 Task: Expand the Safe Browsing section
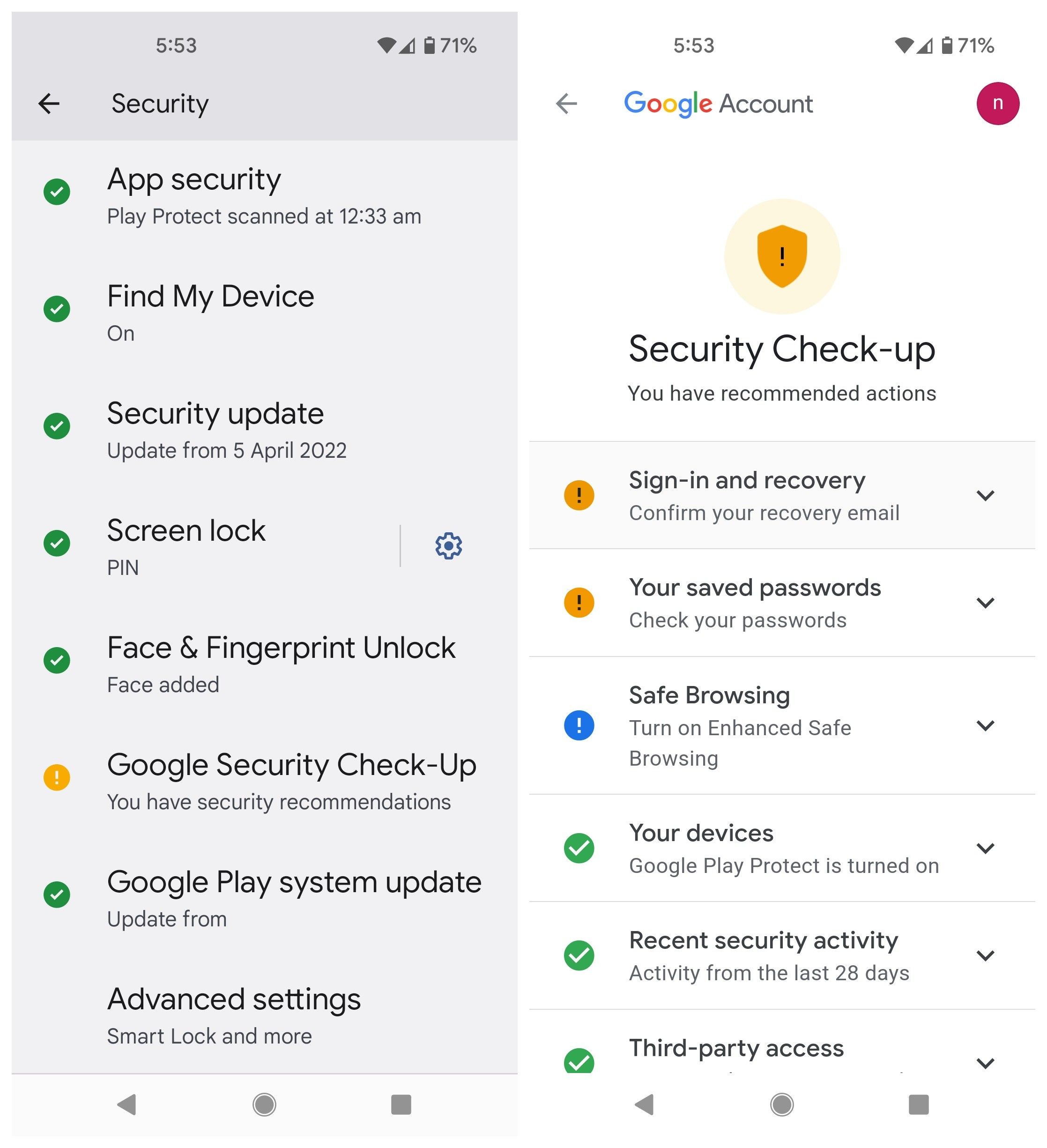pyautogui.click(x=986, y=725)
